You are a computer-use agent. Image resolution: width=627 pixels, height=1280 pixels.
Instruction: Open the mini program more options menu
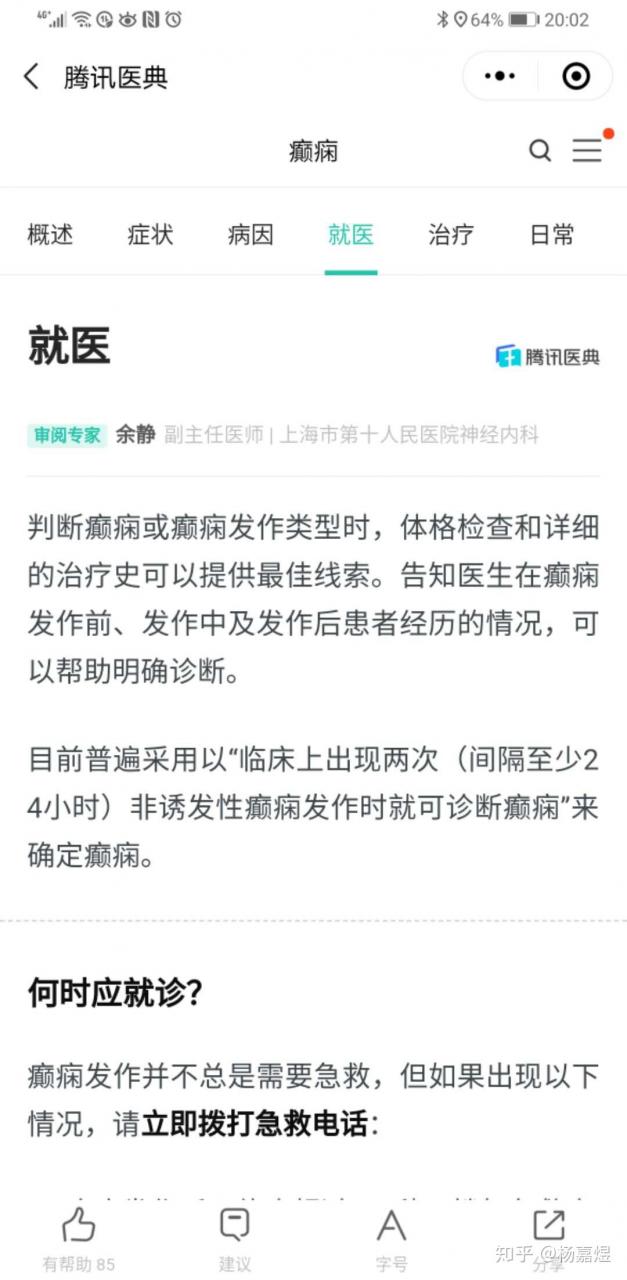(500, 76)
